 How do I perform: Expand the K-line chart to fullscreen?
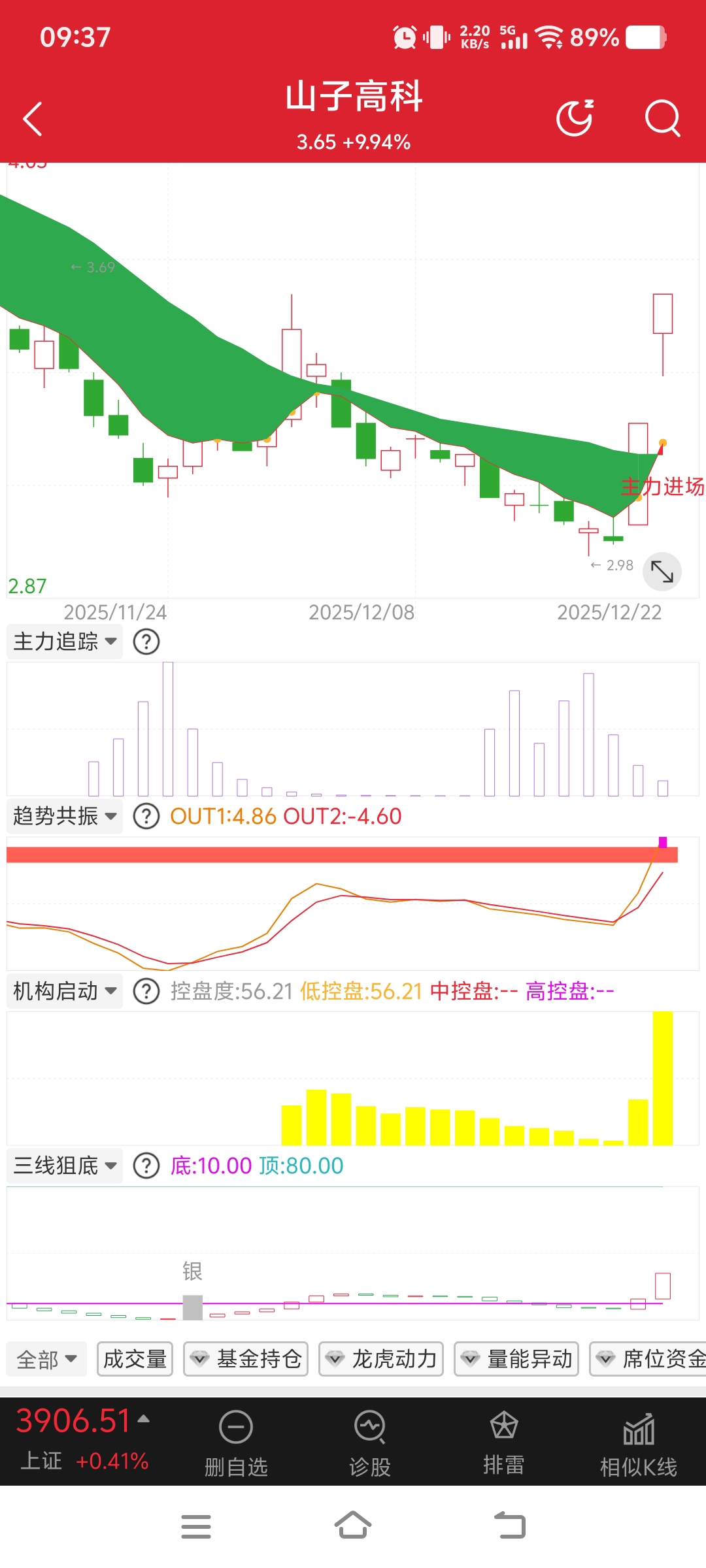tap(662, 572)
